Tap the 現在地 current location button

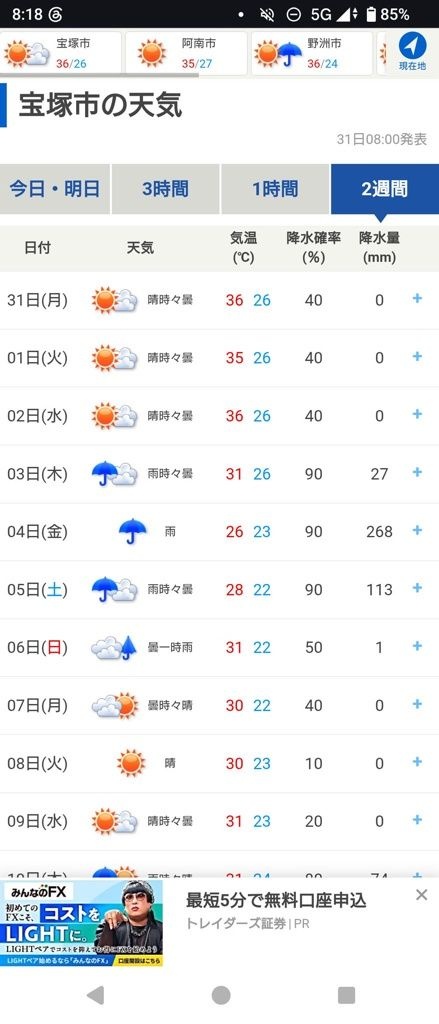tap(412, 52)
